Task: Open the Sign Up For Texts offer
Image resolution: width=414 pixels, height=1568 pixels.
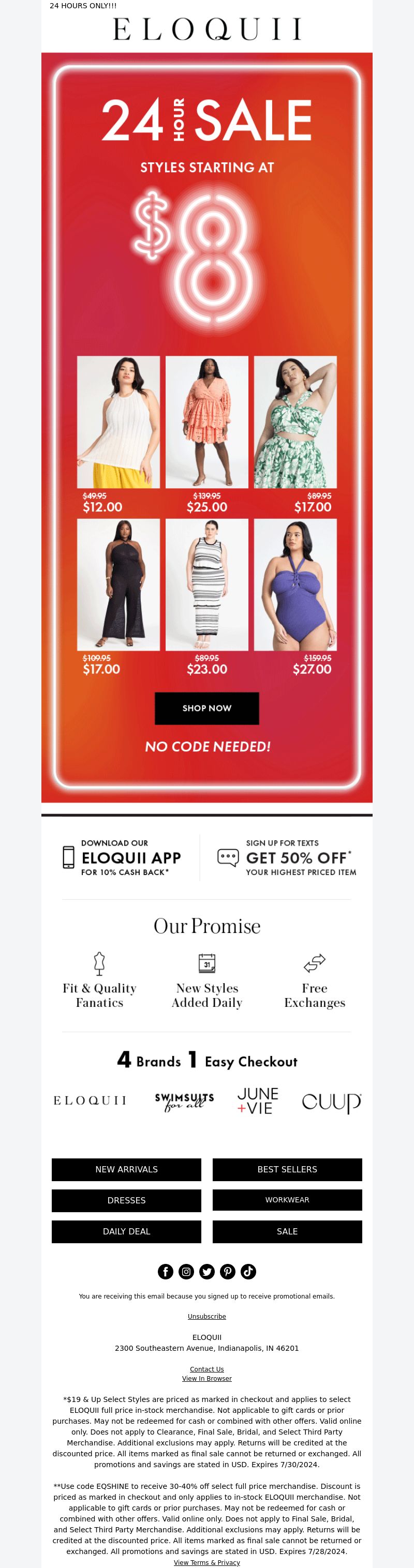Action: pos(287,857)
